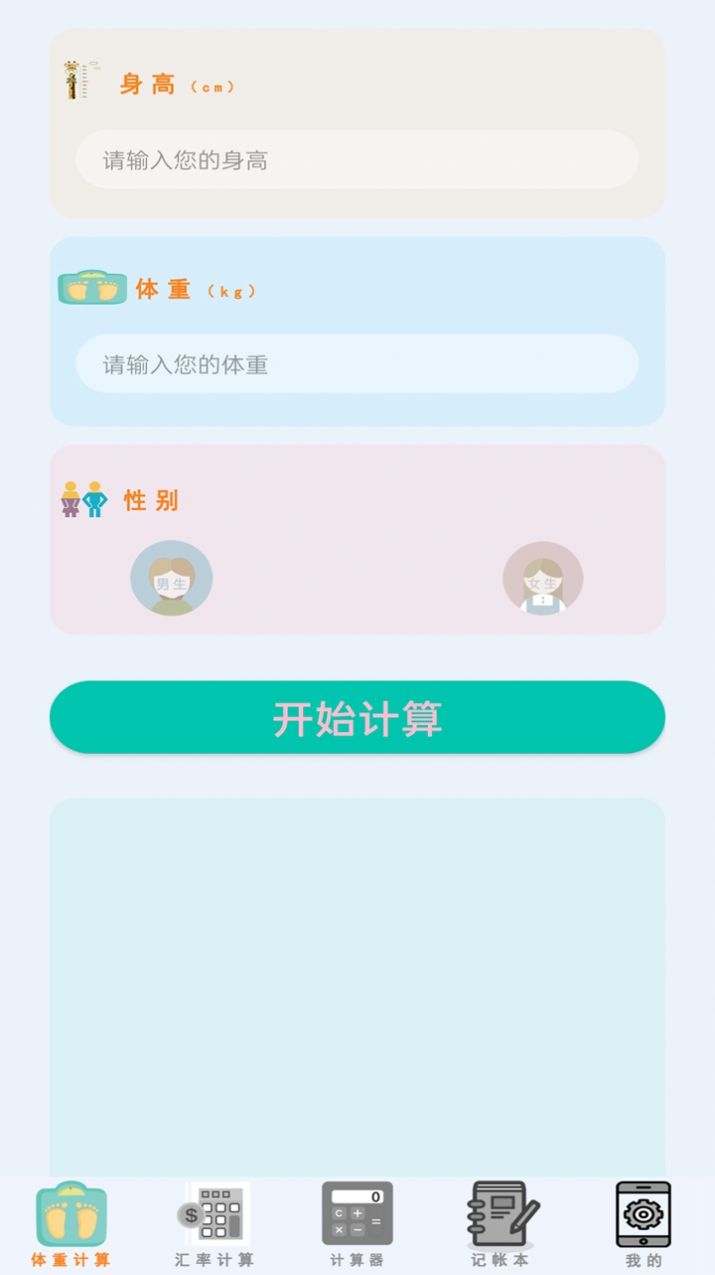
Task: Switch to the 汇率计算 tab
Action: pyautogui.click(x=214, y=1225)
